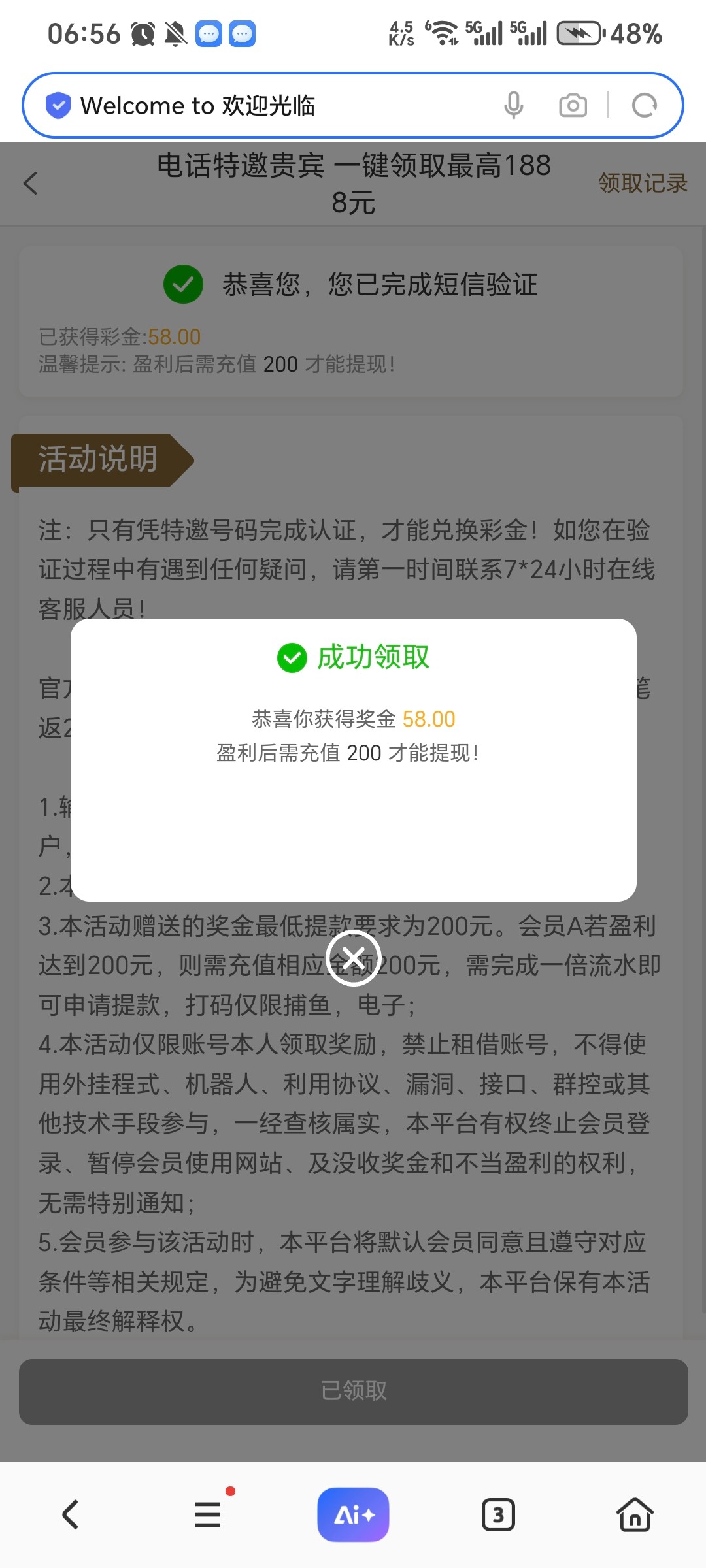Open the browser menu with red dot

207,1514
